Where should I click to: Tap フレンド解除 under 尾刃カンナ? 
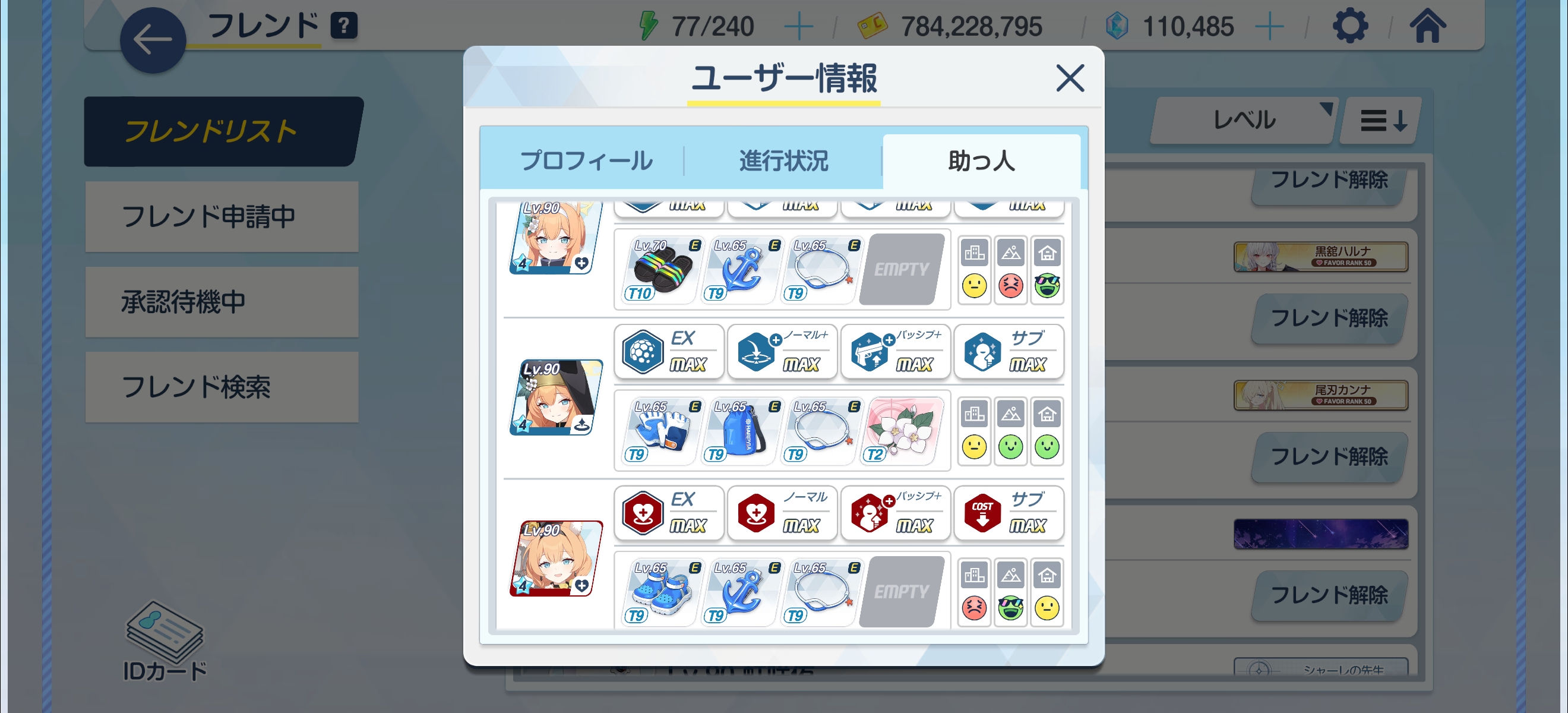1329,456
